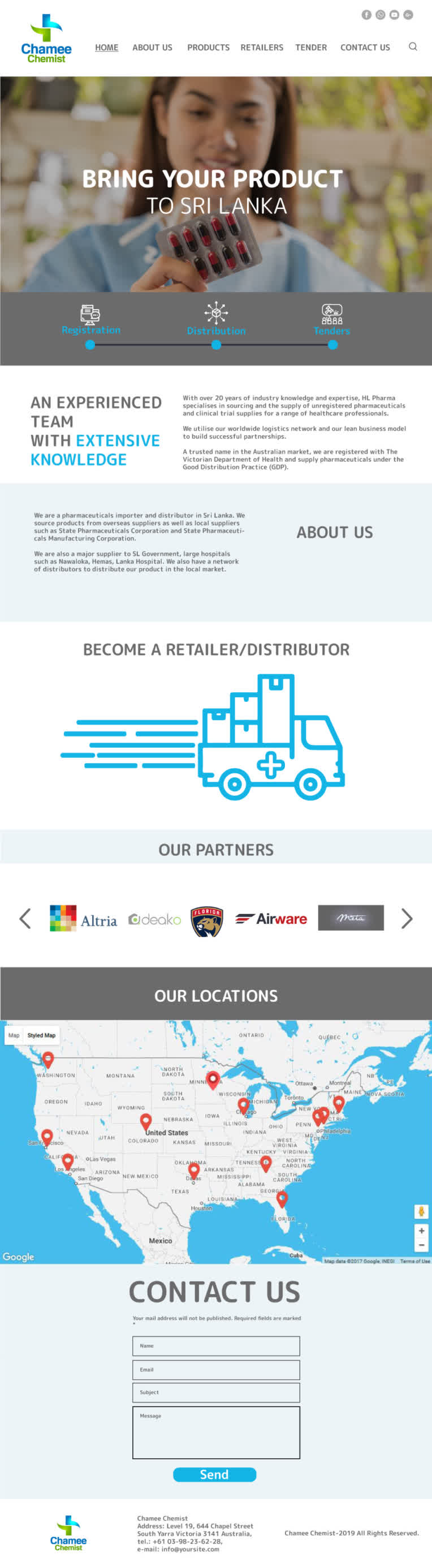Open the Products menu item
Viewport: 432px width, 1568px height.
[208, 48]
